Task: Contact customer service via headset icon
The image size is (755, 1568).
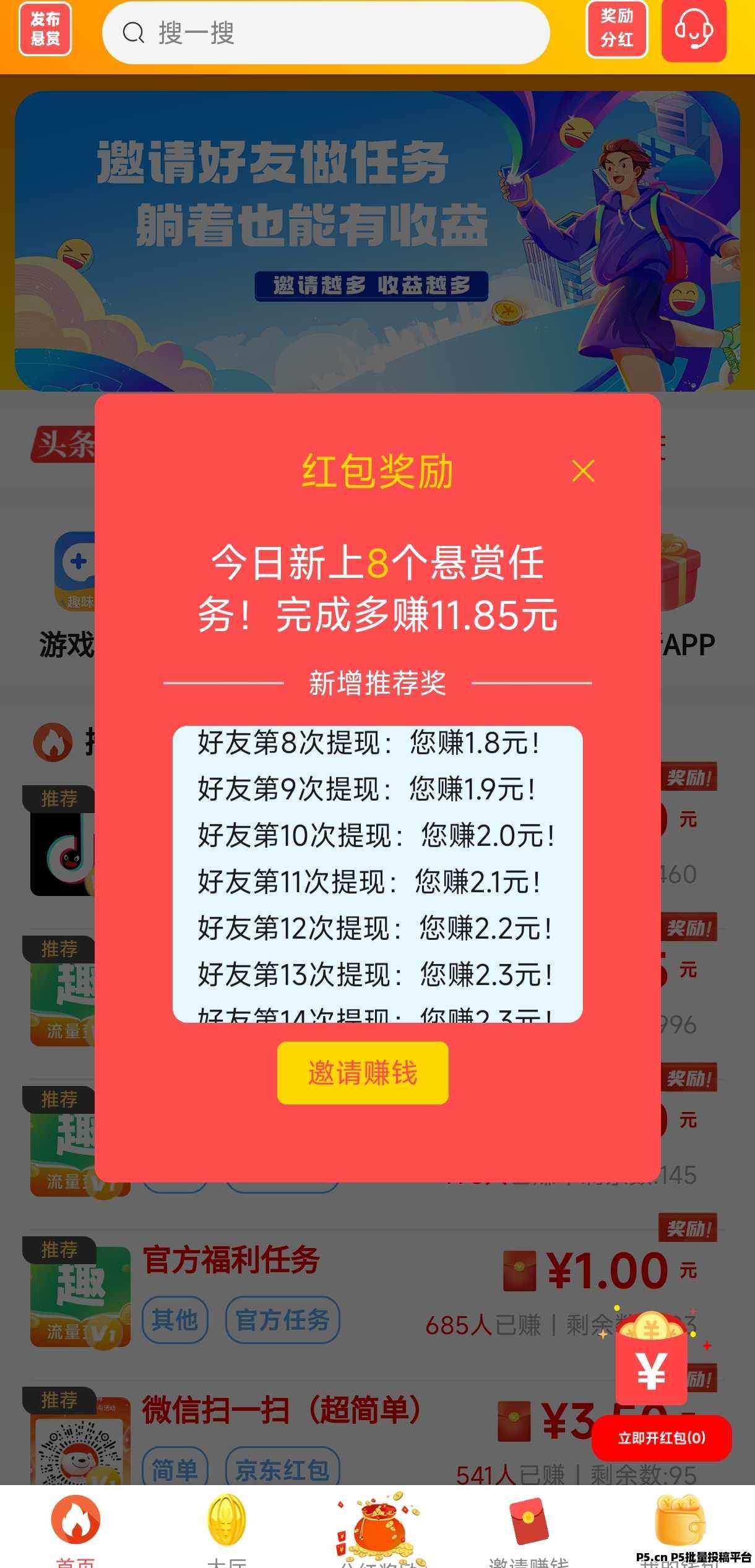Action: coord(693,30)
